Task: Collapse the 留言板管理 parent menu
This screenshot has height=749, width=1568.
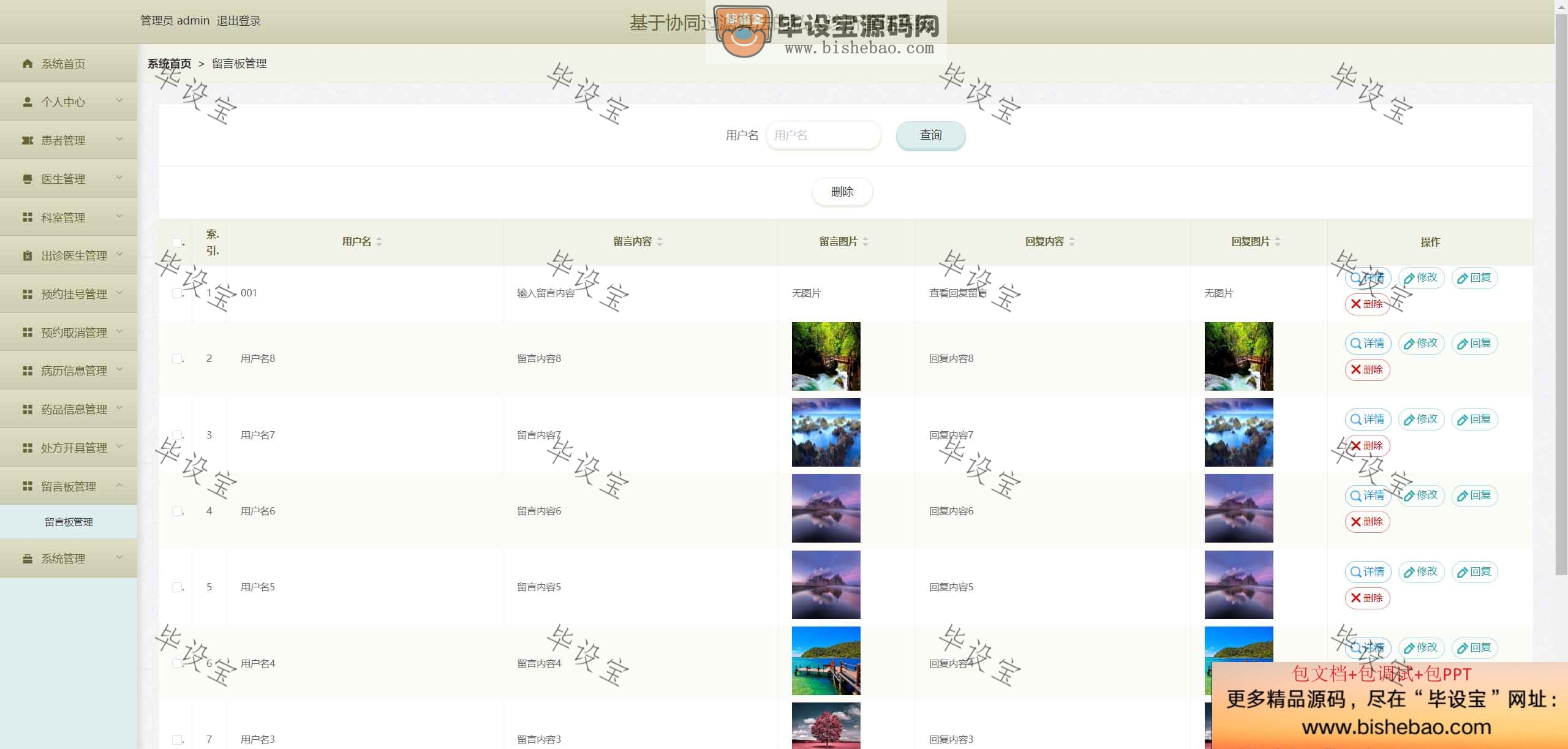Action: click(x=69, y=486)
